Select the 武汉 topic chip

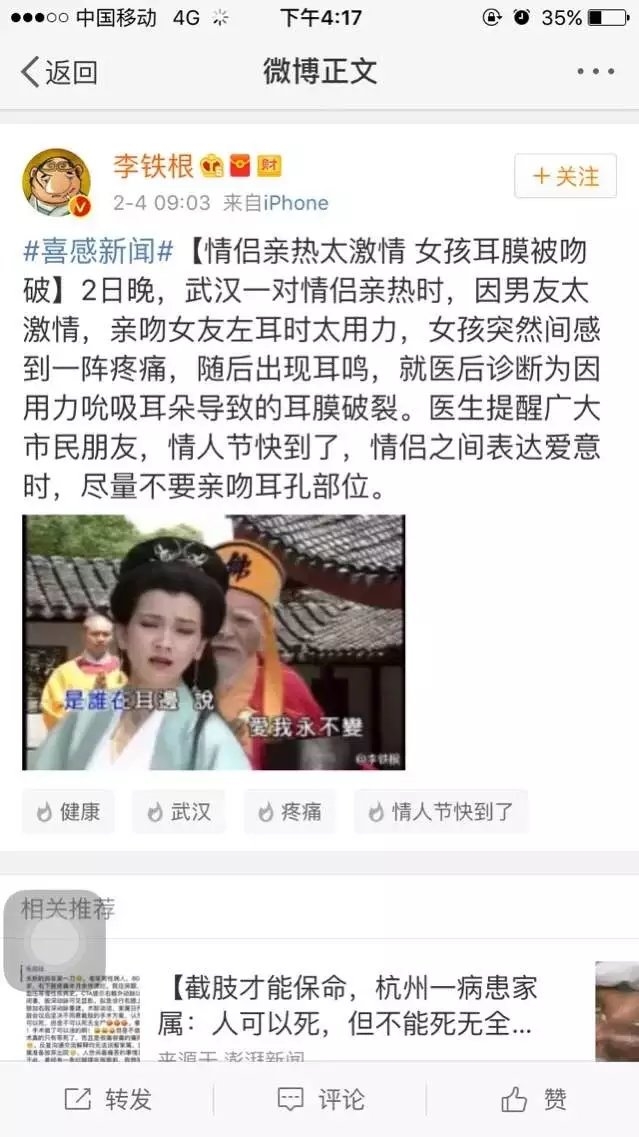[178, 812]
